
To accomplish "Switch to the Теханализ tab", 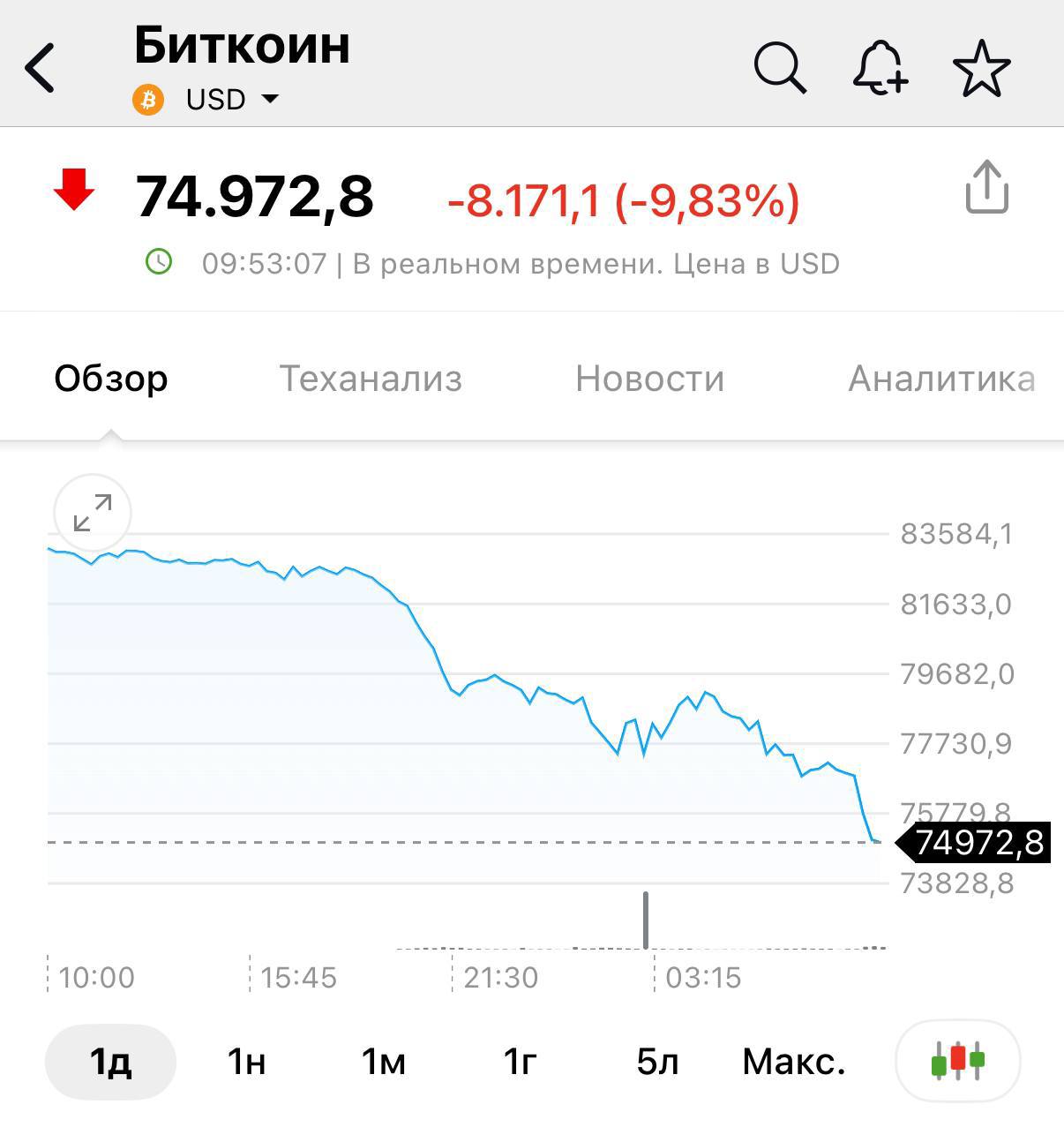I will pos(371,379).
